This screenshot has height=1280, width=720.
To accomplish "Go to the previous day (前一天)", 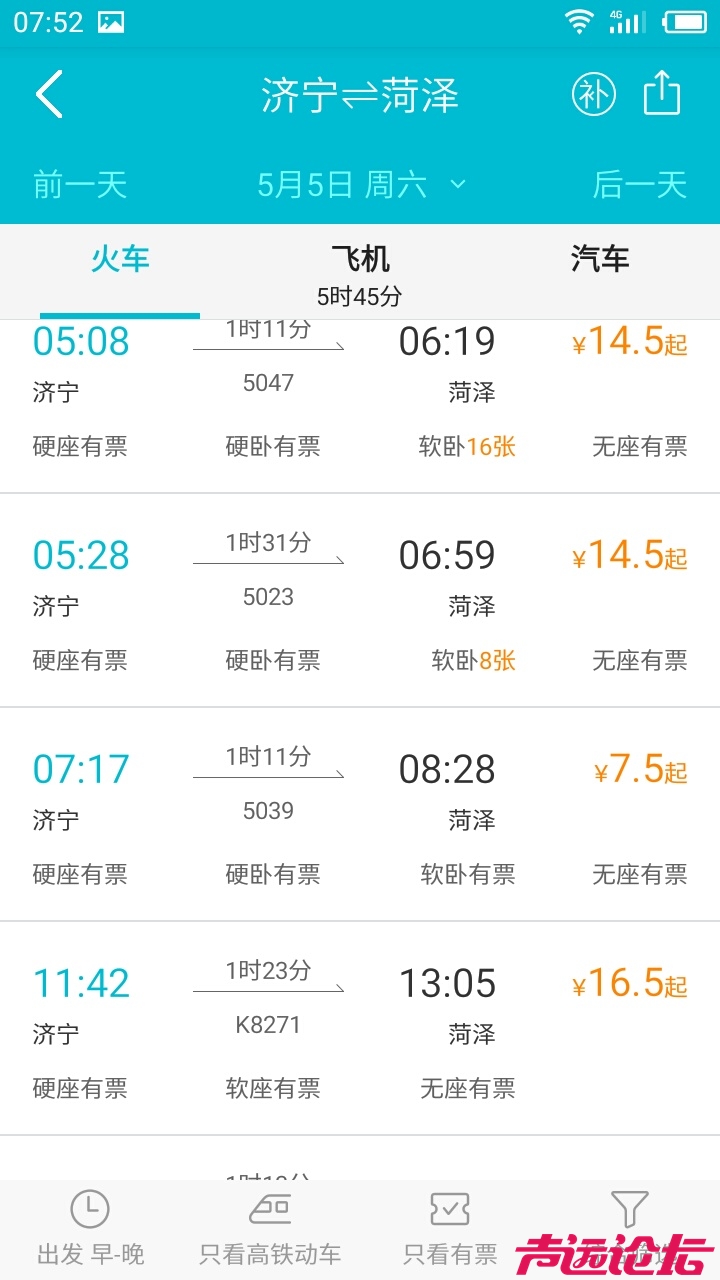I will click(x=80, y=185).
